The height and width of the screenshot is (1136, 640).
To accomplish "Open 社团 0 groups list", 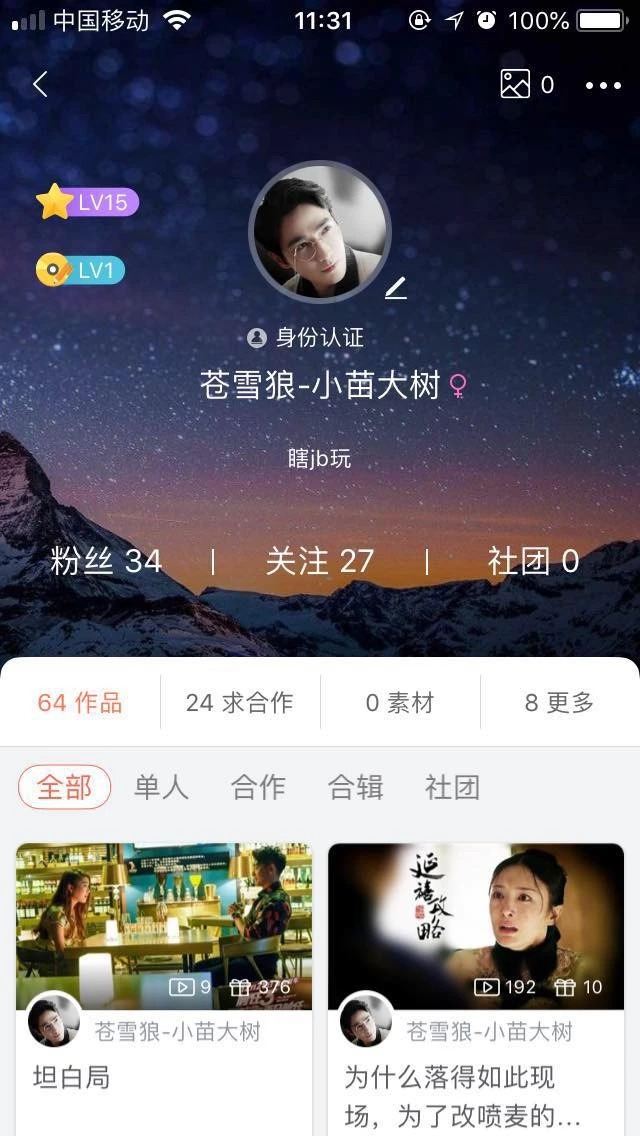I will 533,561.
